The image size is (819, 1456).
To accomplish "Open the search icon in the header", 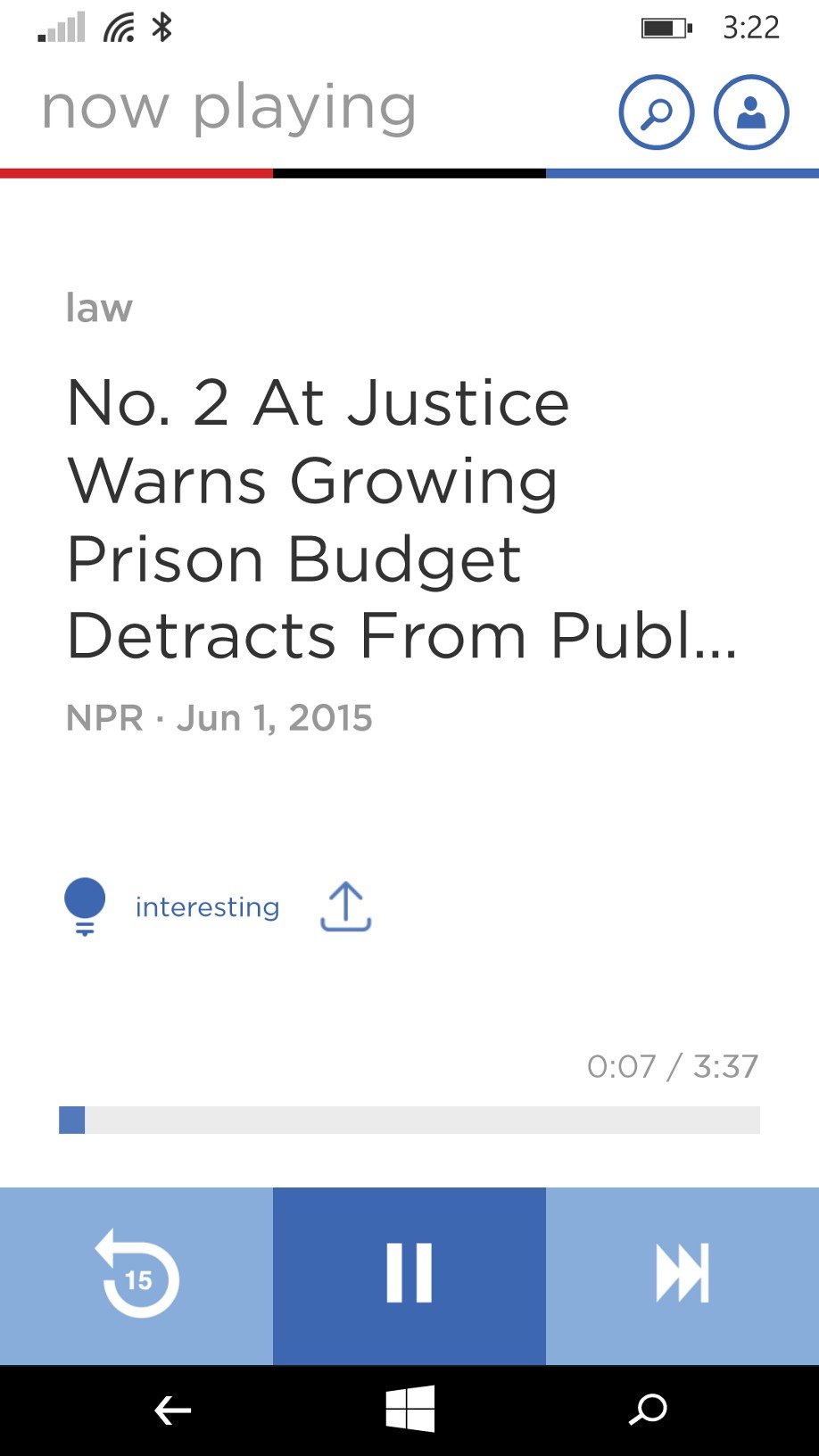I will (x=657, y=112).
